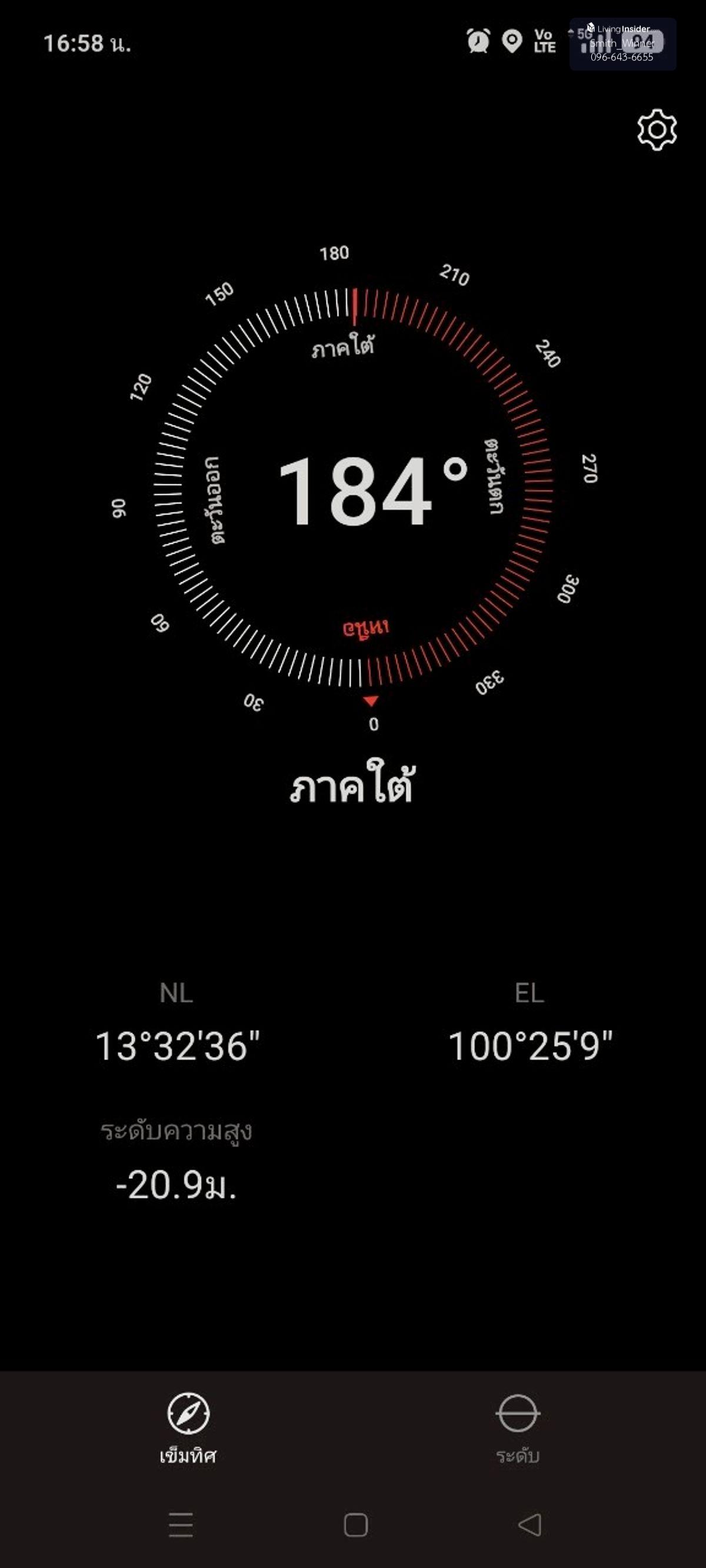Open recent apps from the navigation bar
This screenshot has width=706, height=1568.
pyautogui.click(x=181, y=1524)
